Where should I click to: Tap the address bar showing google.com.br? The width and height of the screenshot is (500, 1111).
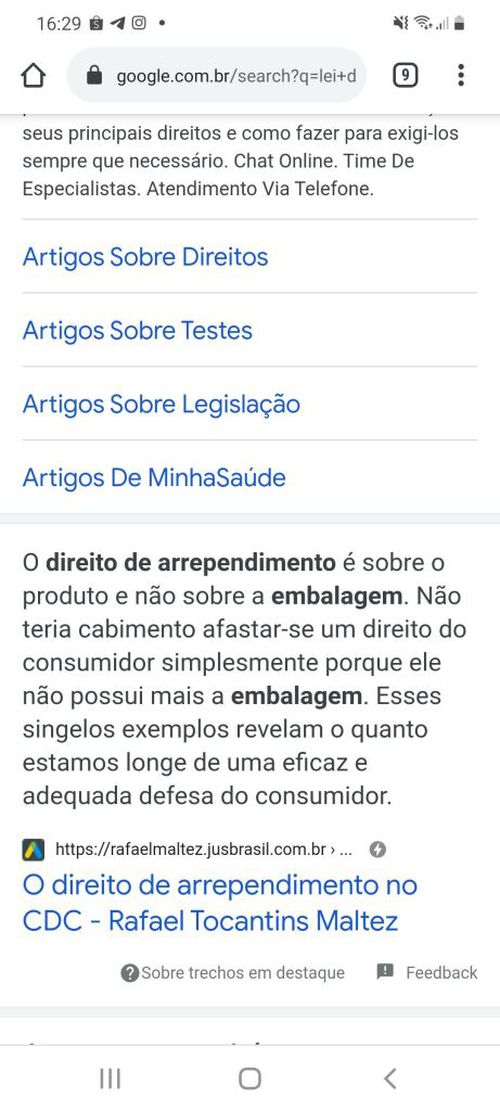217,75
